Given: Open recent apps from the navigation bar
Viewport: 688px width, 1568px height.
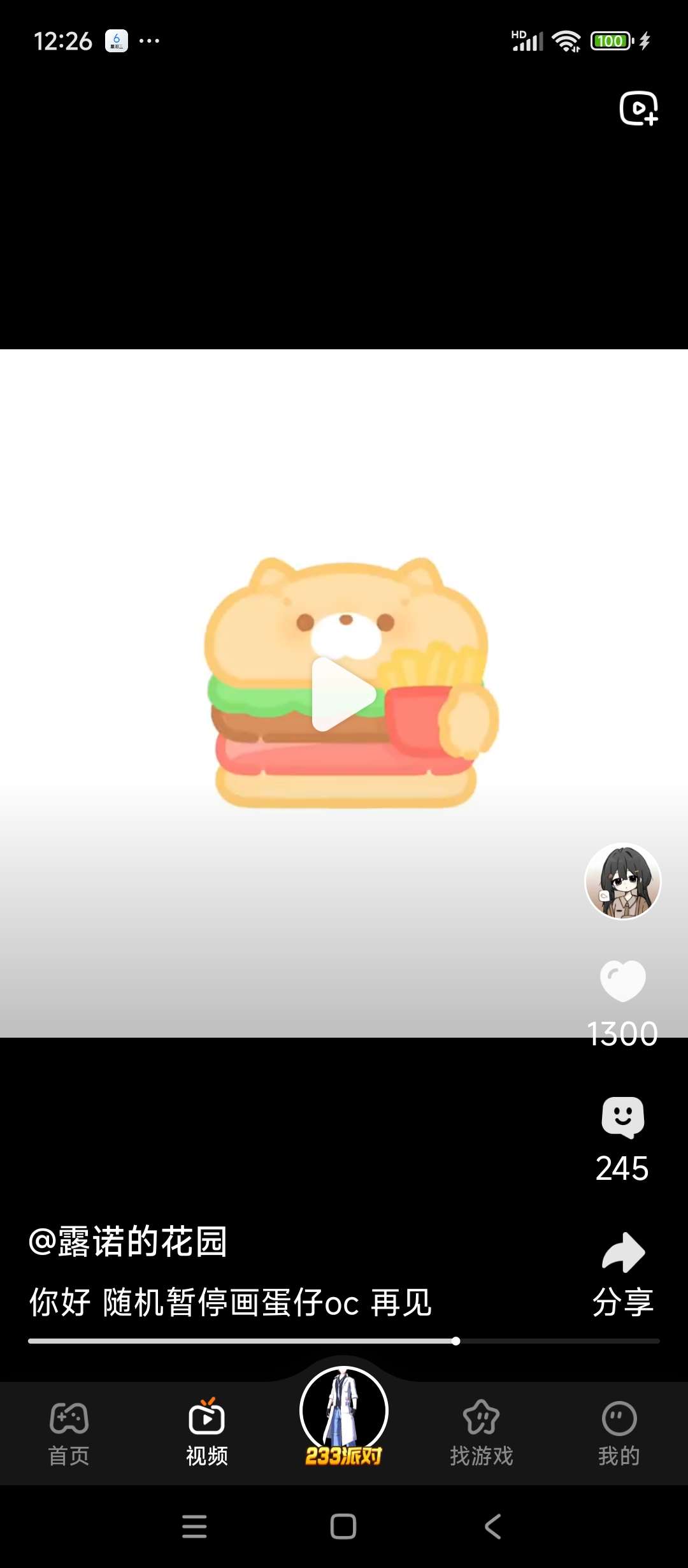Looking at the screenshot, I should tap(194, 1527).
